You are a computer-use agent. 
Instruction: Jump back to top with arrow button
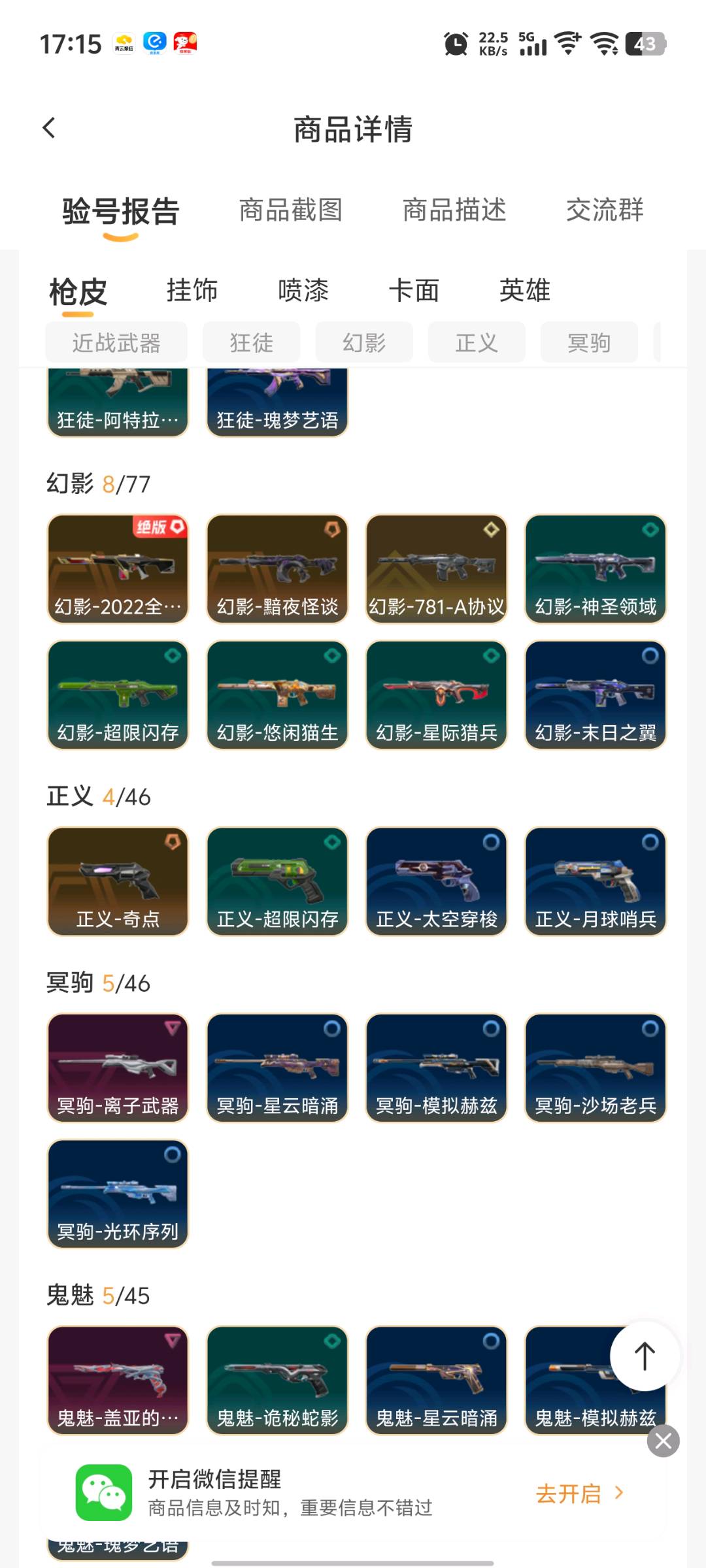click(645, 1356)
